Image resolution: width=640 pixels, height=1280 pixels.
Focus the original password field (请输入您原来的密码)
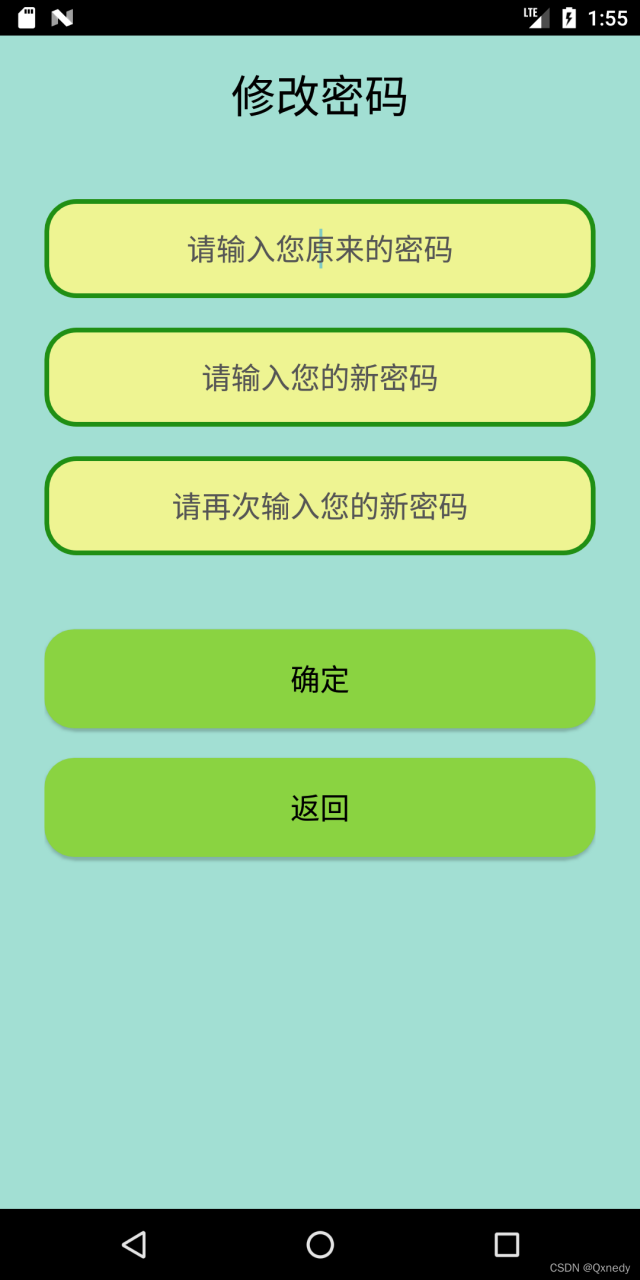click(x=320, y=249)
